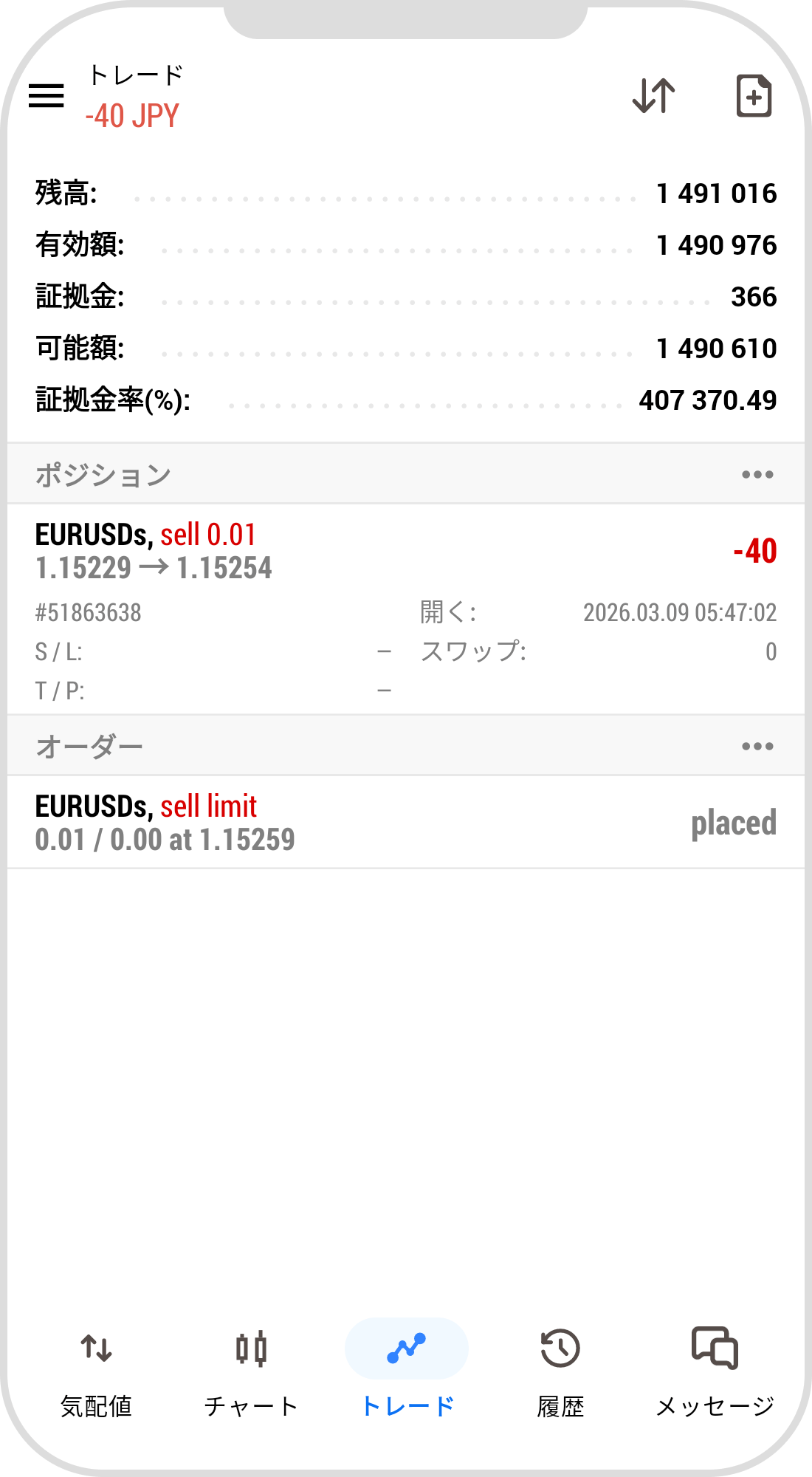The image size is (812, 1477).
Task: Tap the position ticket number #51863638
Action: pos(90,613)
